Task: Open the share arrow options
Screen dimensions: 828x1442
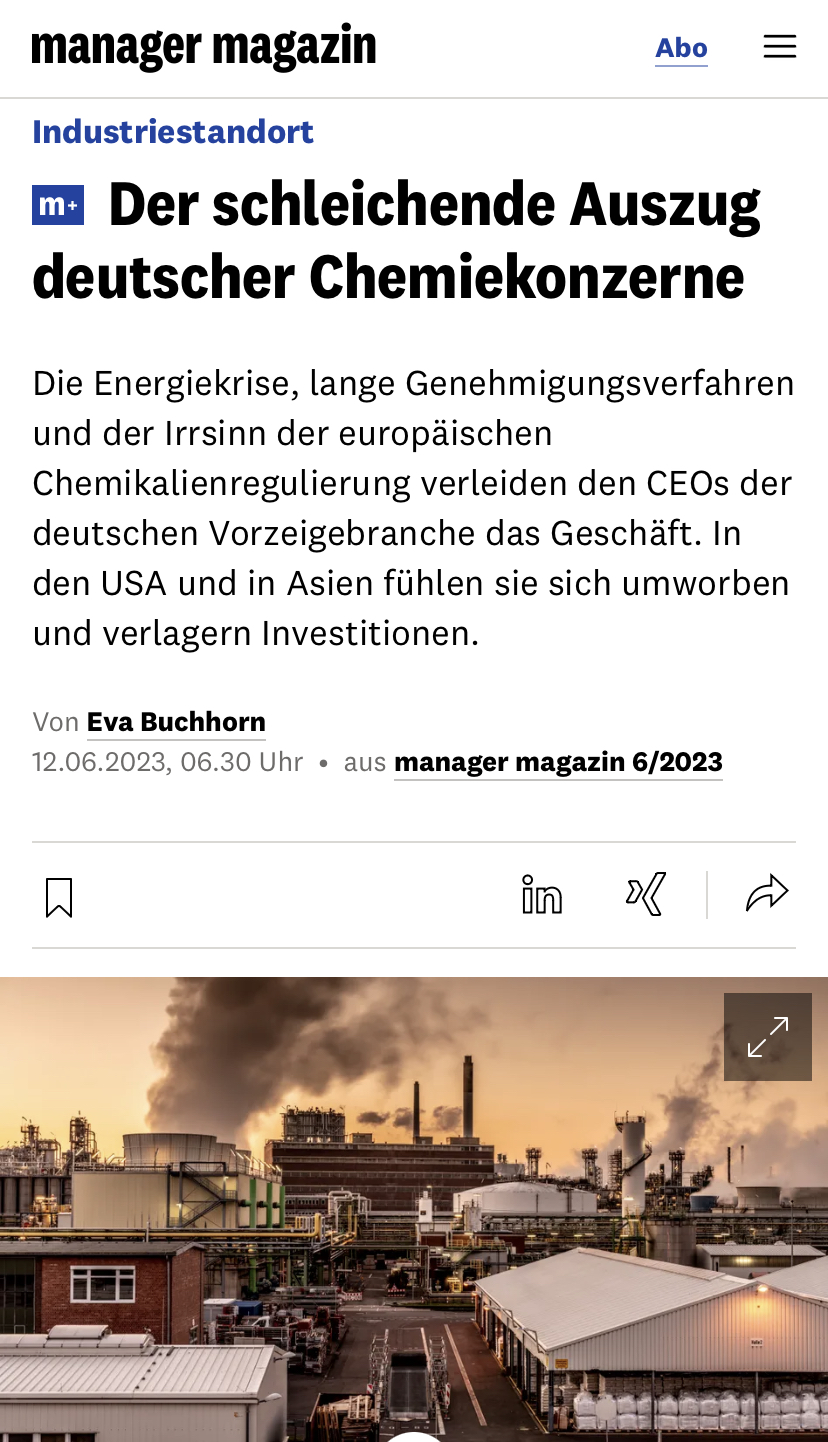Action: tap(767, 894)
